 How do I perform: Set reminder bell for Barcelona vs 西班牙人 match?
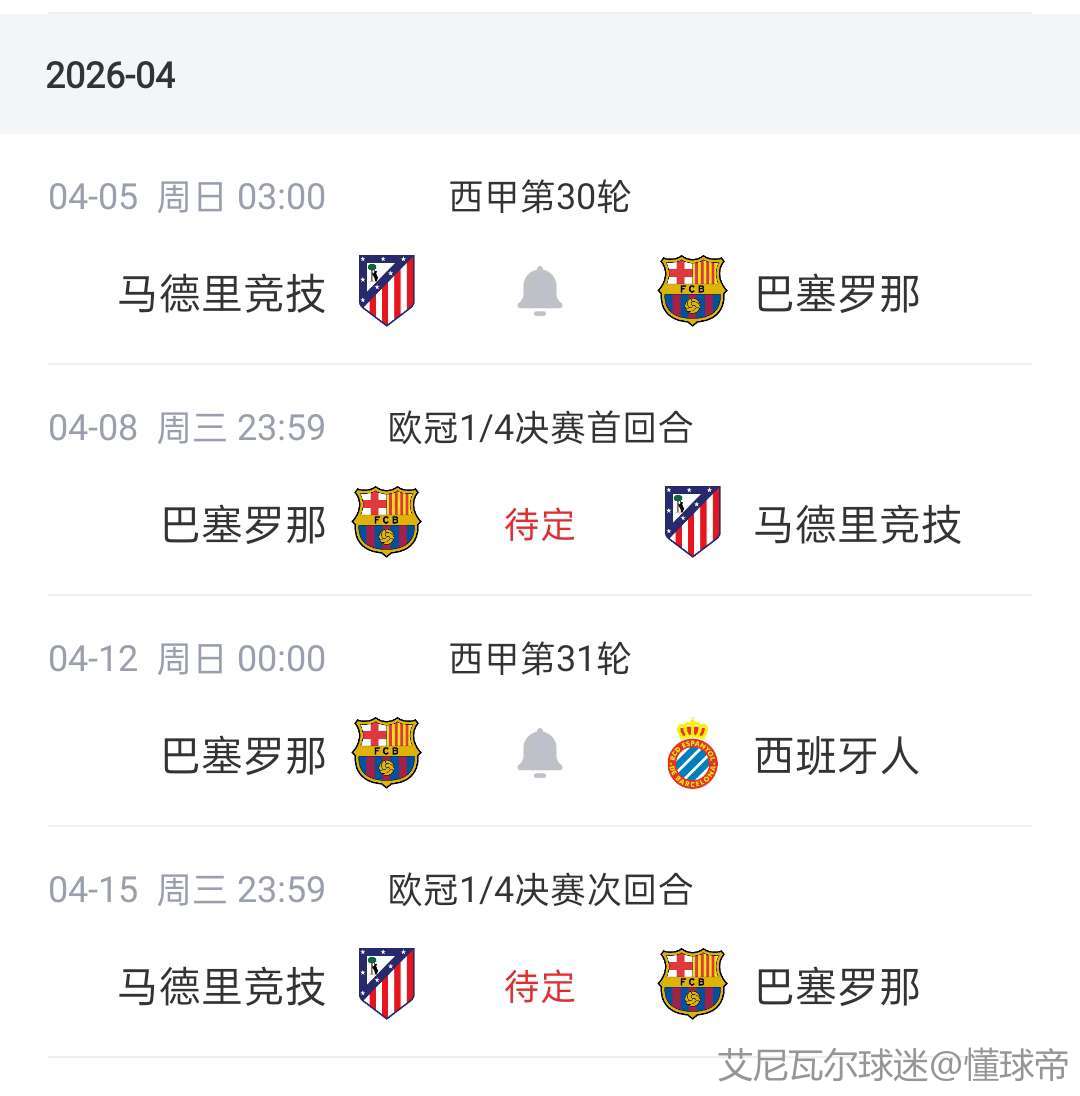tap(540, 754)
